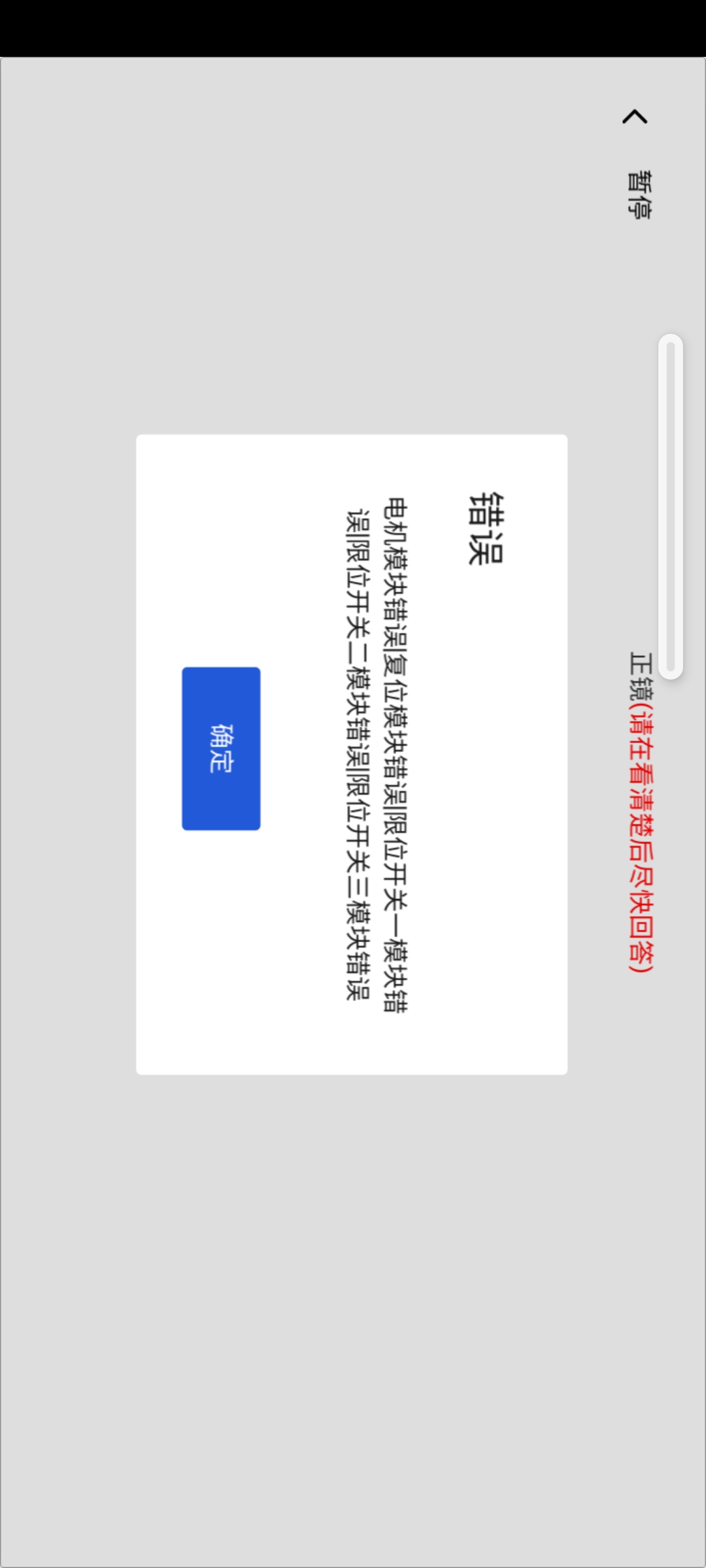
Task: Tap the 暂停 pause button
Action: [x=639, y=195]
